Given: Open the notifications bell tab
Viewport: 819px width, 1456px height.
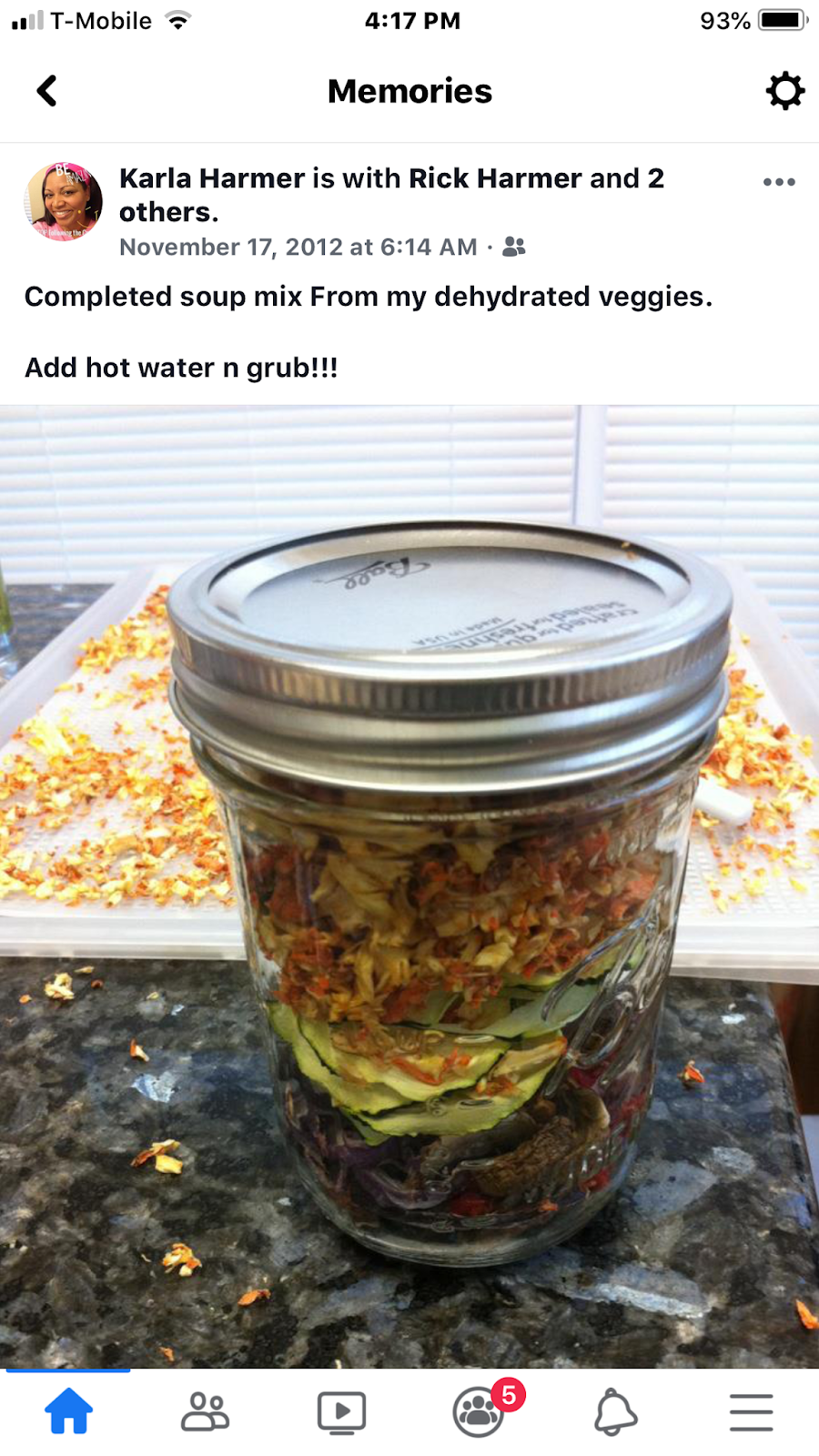Looking at the screenshot, I should (615, 1412).
